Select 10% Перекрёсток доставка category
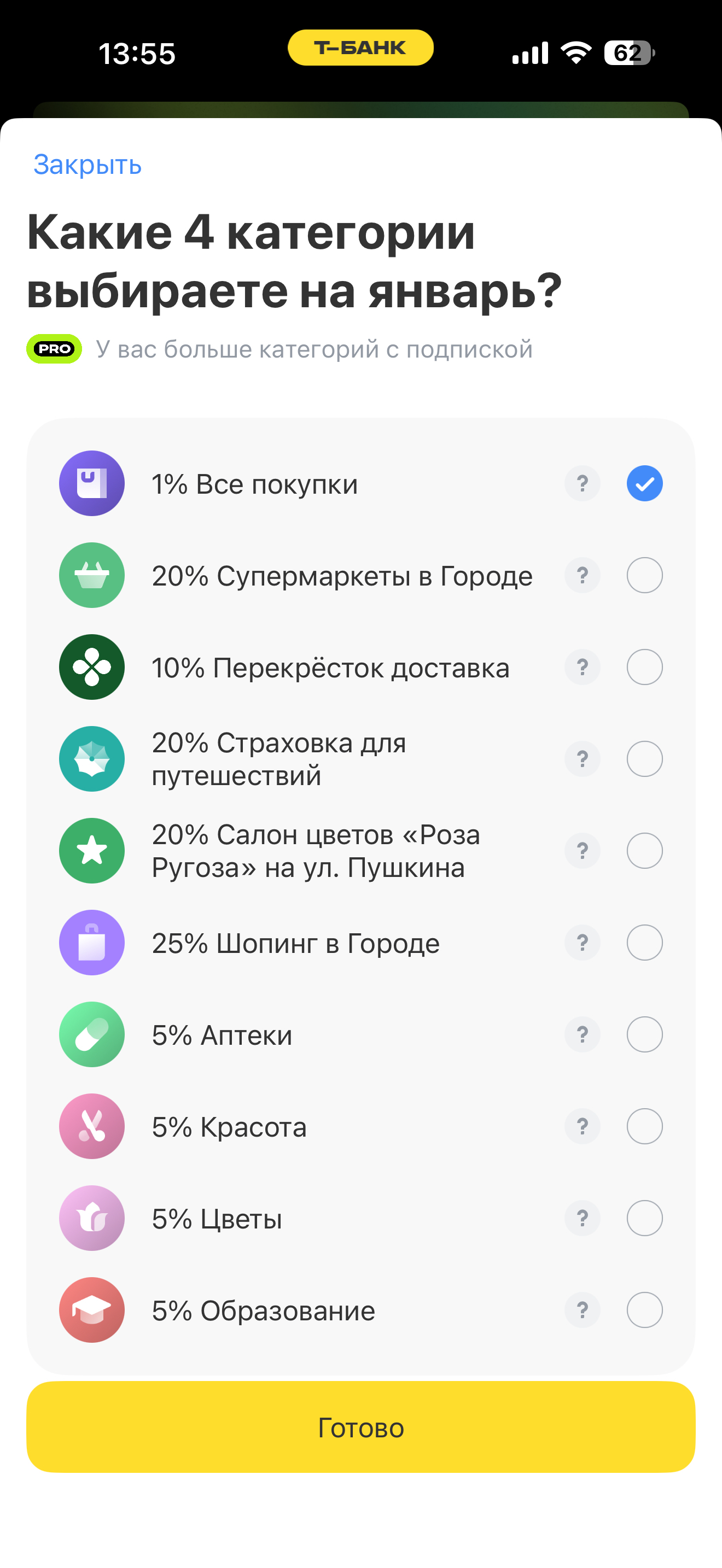The image size is (722, 1568). click(x=644, y=667)
